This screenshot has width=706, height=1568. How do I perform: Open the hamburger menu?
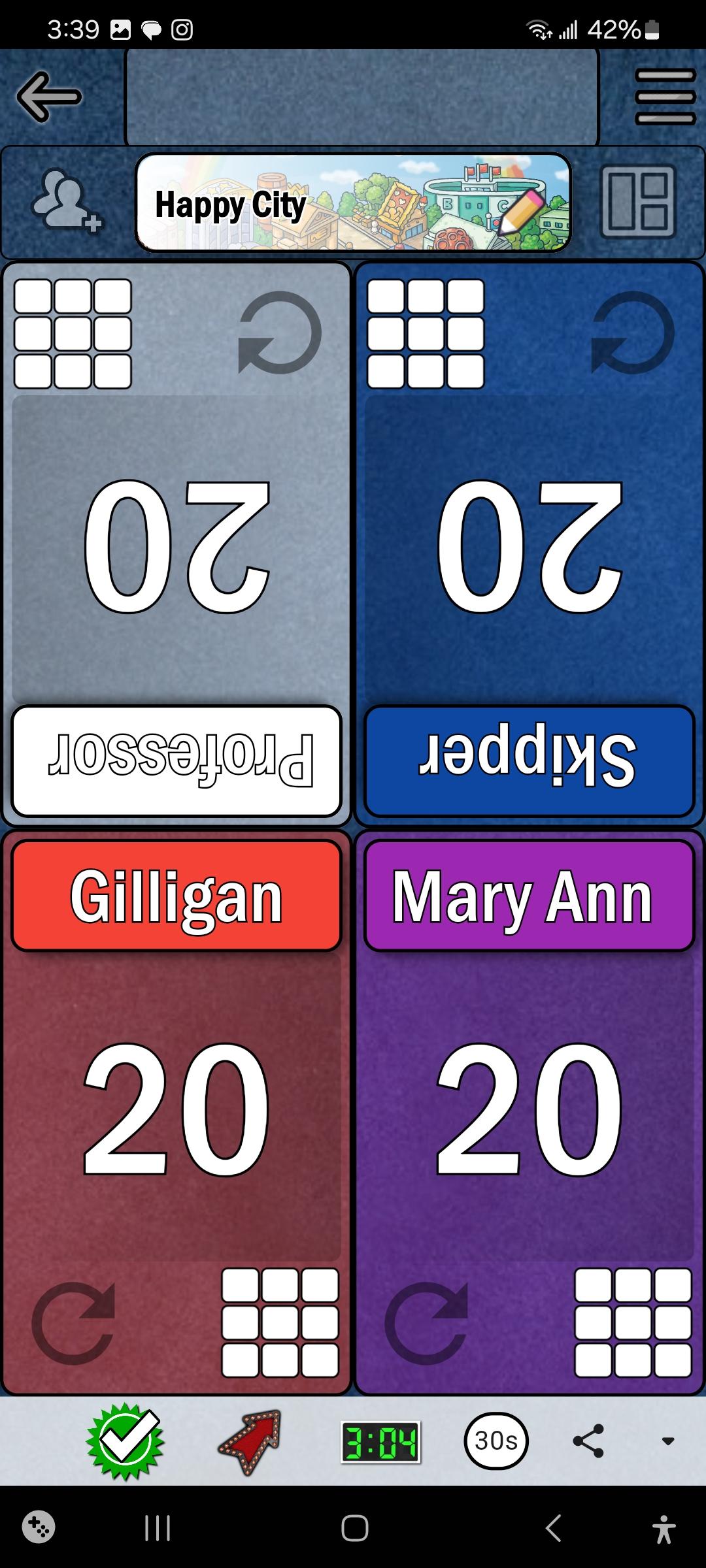(665, 97)
